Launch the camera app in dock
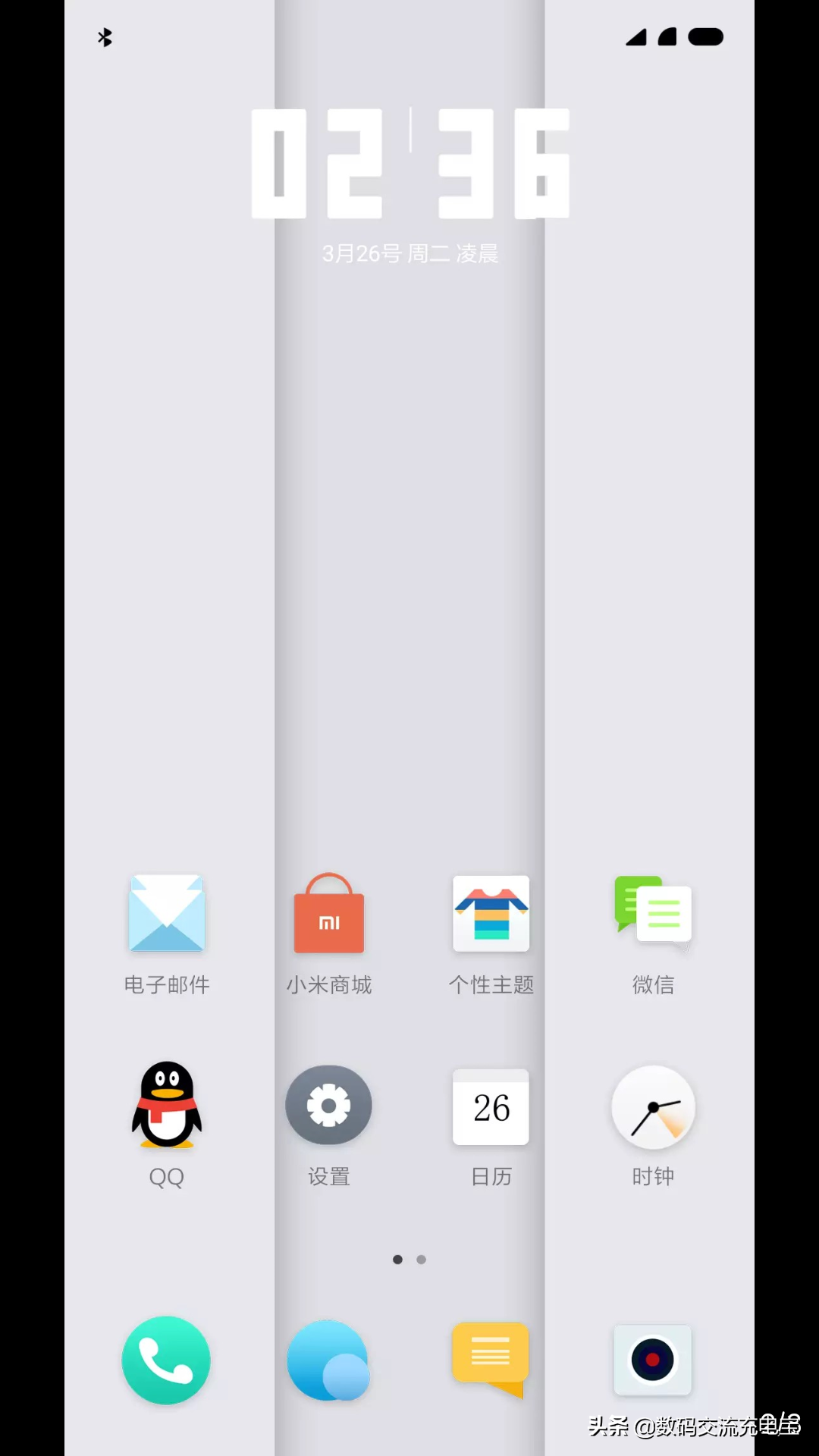Image resolution: width=819 pixels, height=1456 pixels. (653, 1360)
